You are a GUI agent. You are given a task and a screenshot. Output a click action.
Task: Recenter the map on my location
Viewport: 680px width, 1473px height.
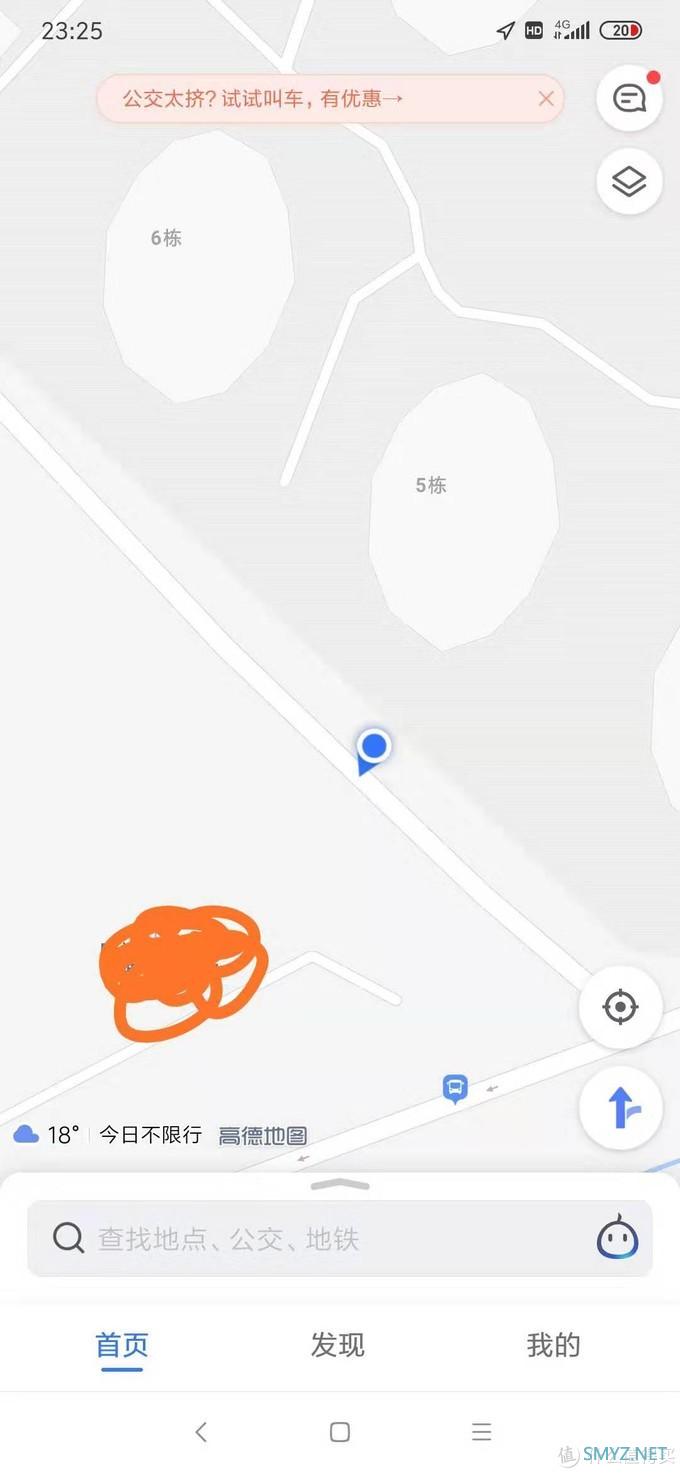click(x=620, y=1006)
